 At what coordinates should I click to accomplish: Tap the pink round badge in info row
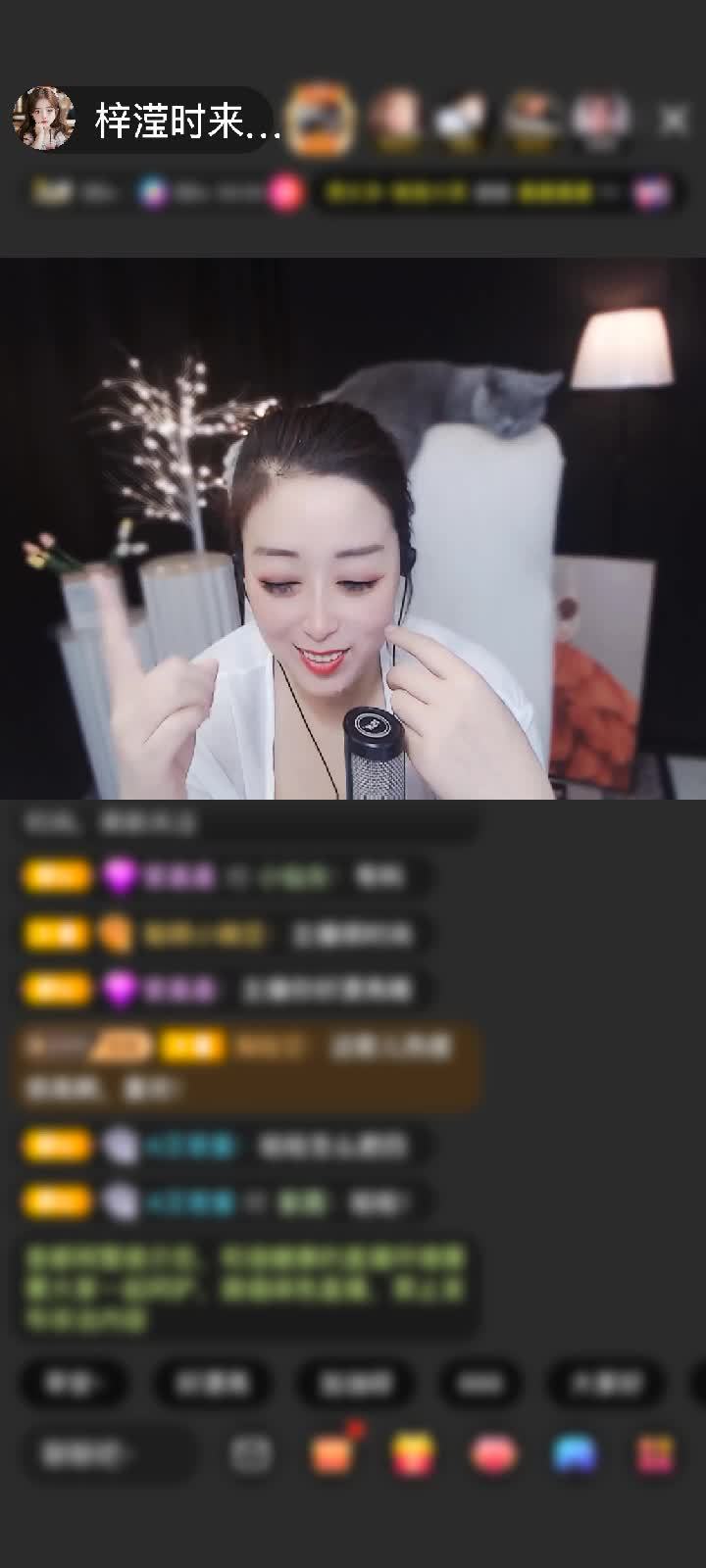point(285,192)
